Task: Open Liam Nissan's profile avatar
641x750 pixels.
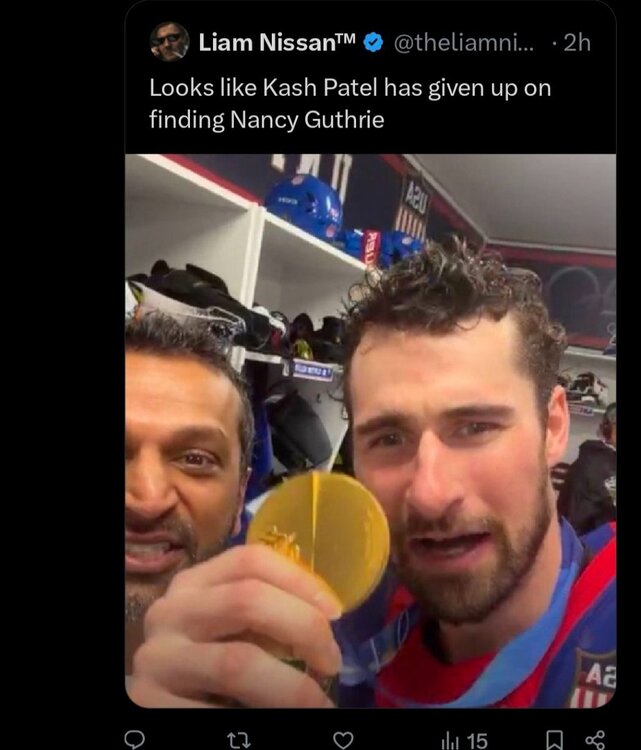Action: (x=169, y=43)
